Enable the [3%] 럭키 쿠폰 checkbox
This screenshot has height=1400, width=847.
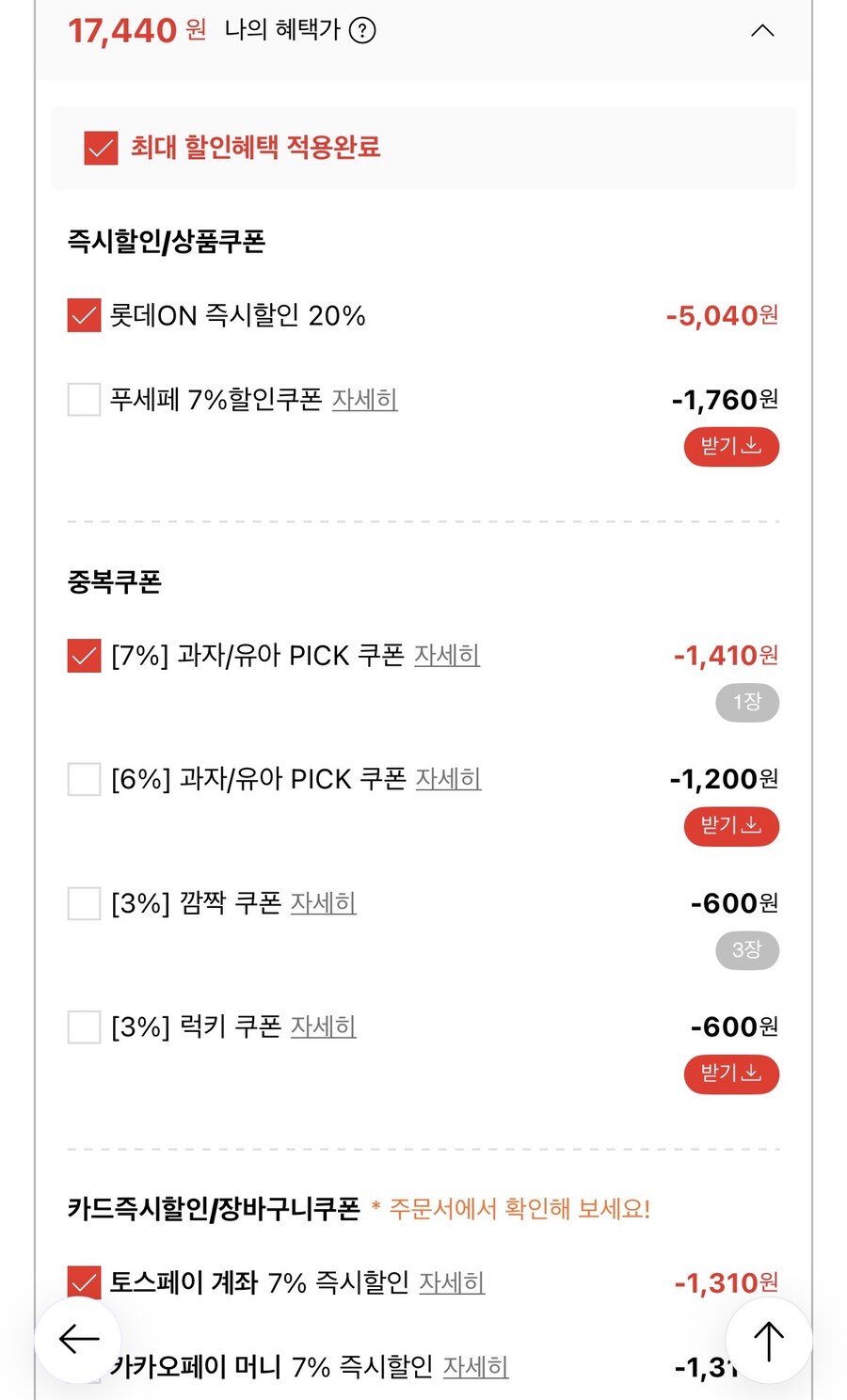[x=83, y=1027]
